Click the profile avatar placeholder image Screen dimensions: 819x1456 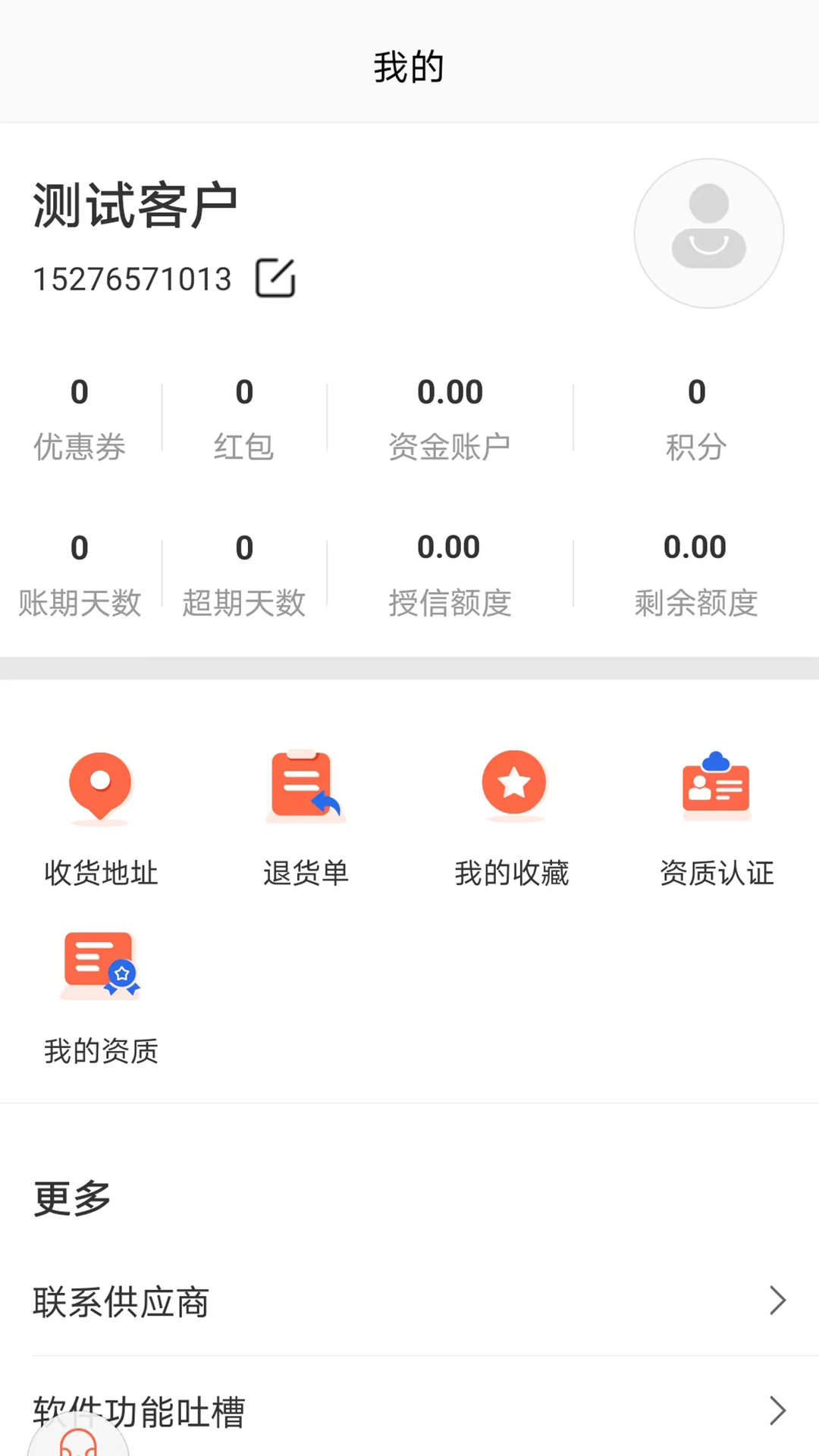[x=708, y=233]
